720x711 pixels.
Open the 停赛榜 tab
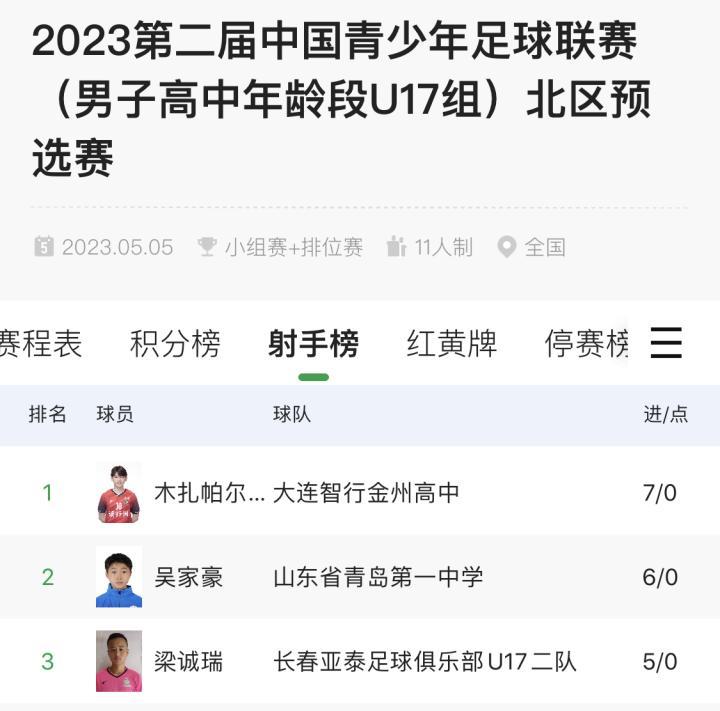[586, 344]
